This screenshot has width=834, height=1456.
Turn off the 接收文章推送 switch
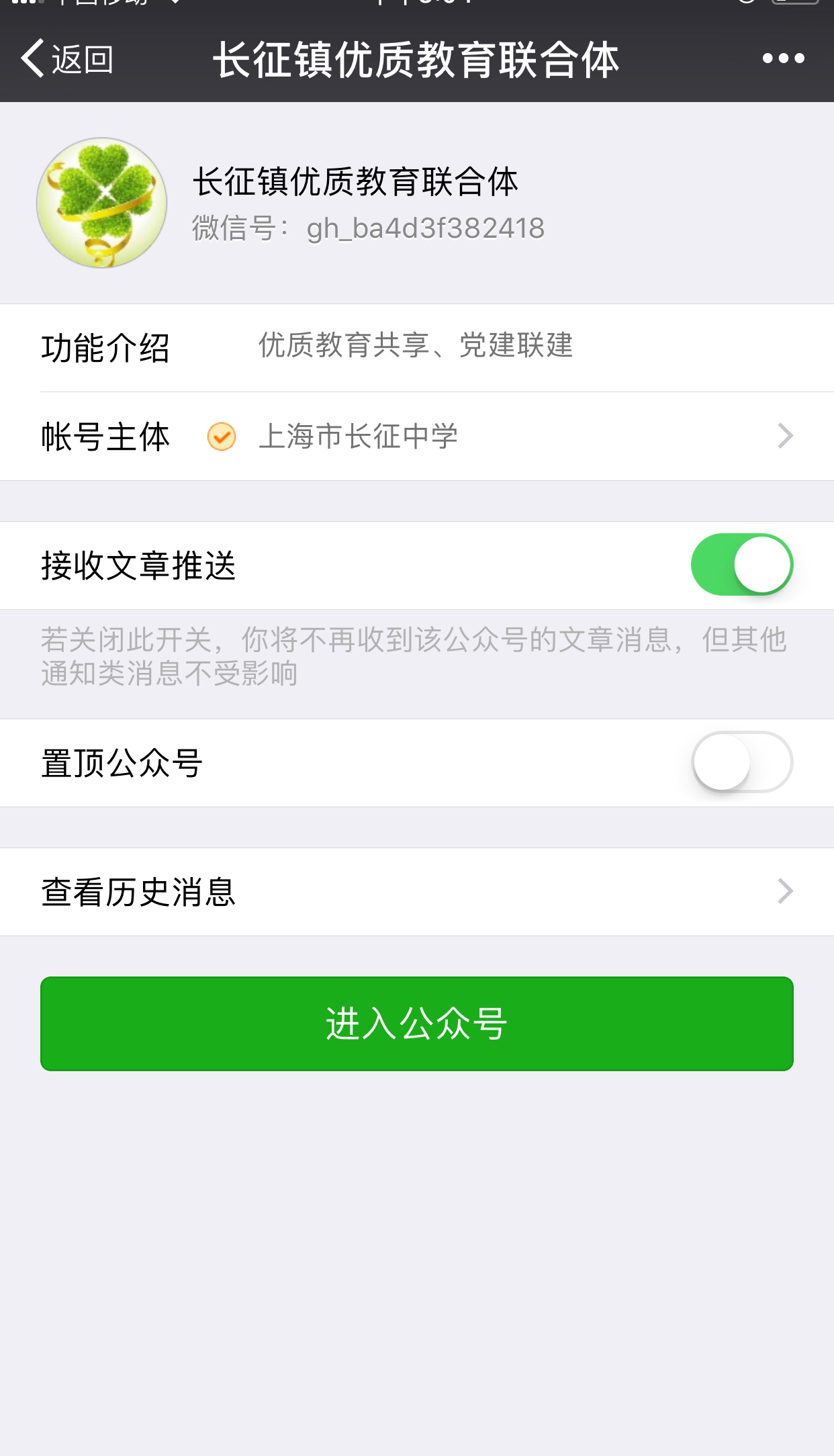[x=742, y=565]
